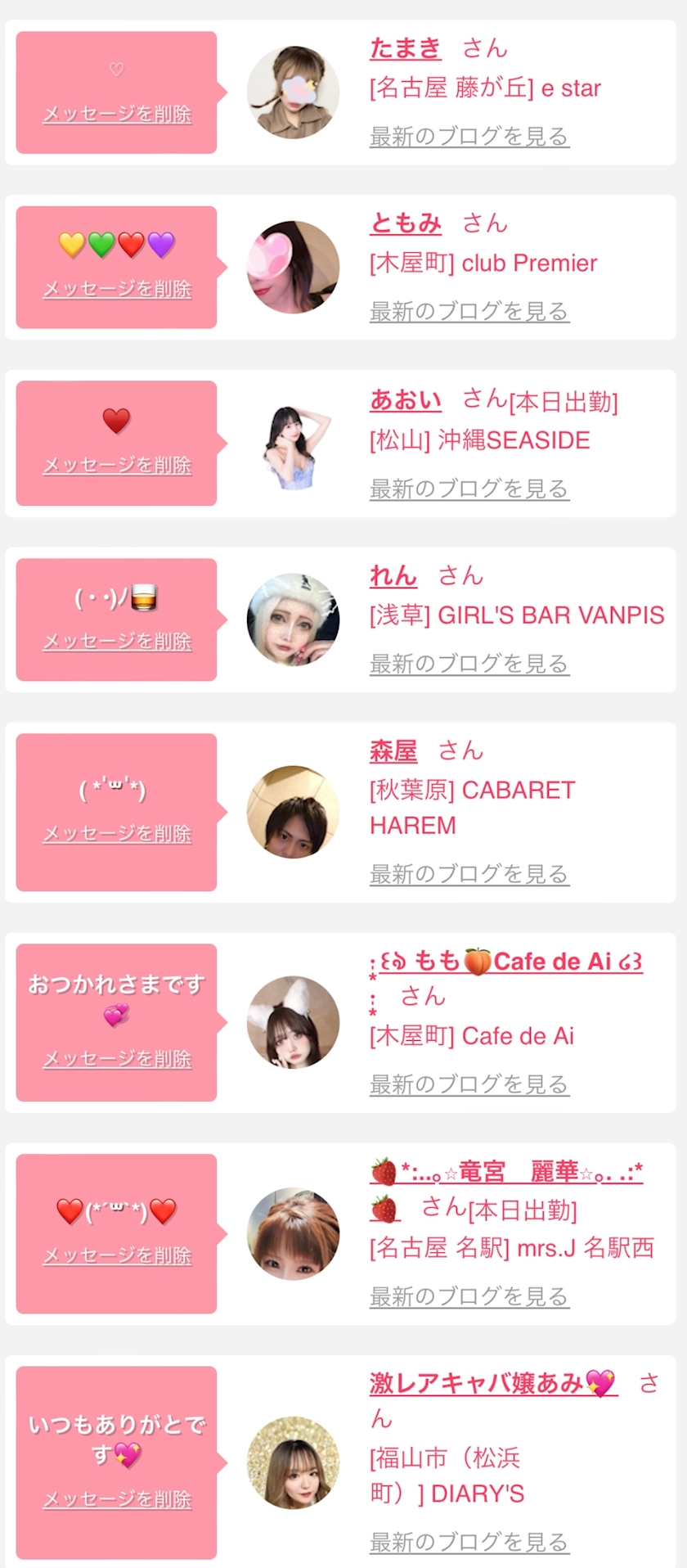Viewport: 687px width, 1568px height.
Task: View あおい's latest blog
Action: click(x=469, y=489)
